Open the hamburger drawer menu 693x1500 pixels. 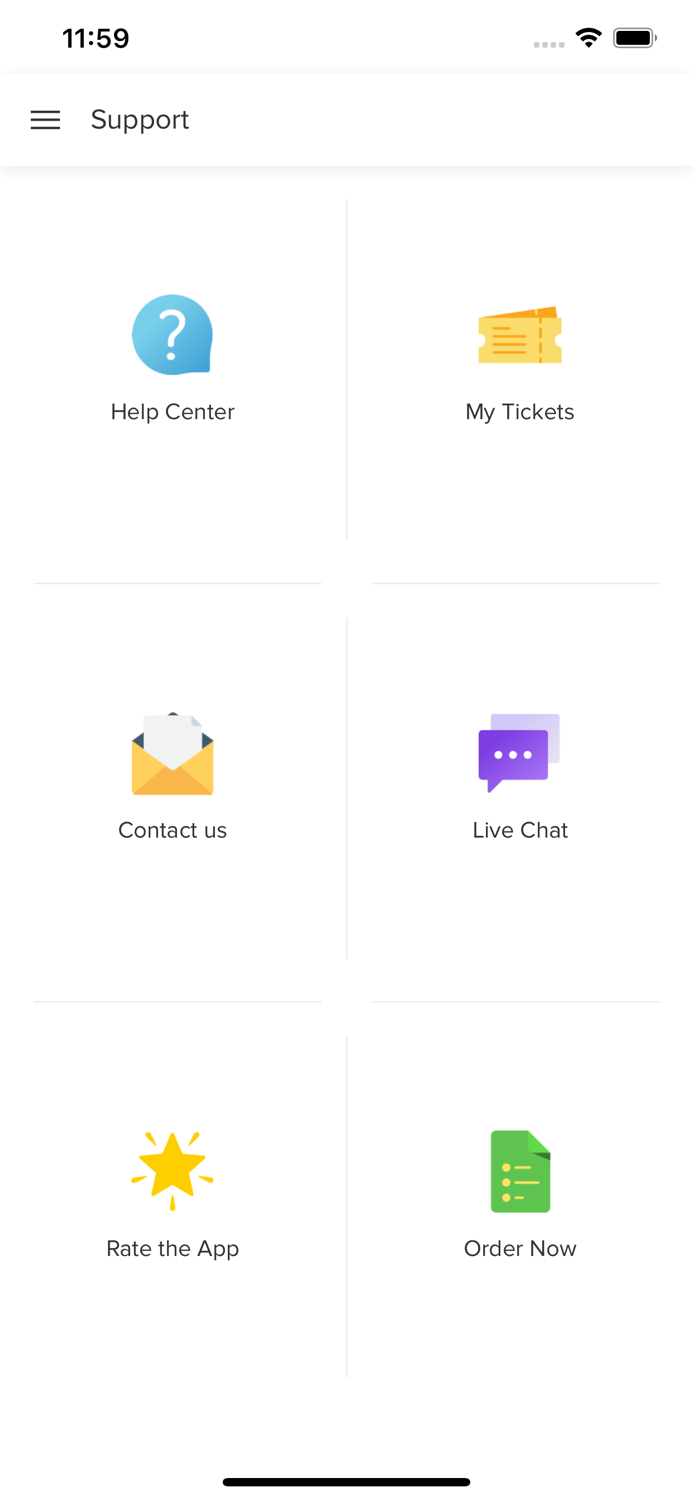pyautogui.click(x=45, y=120)
